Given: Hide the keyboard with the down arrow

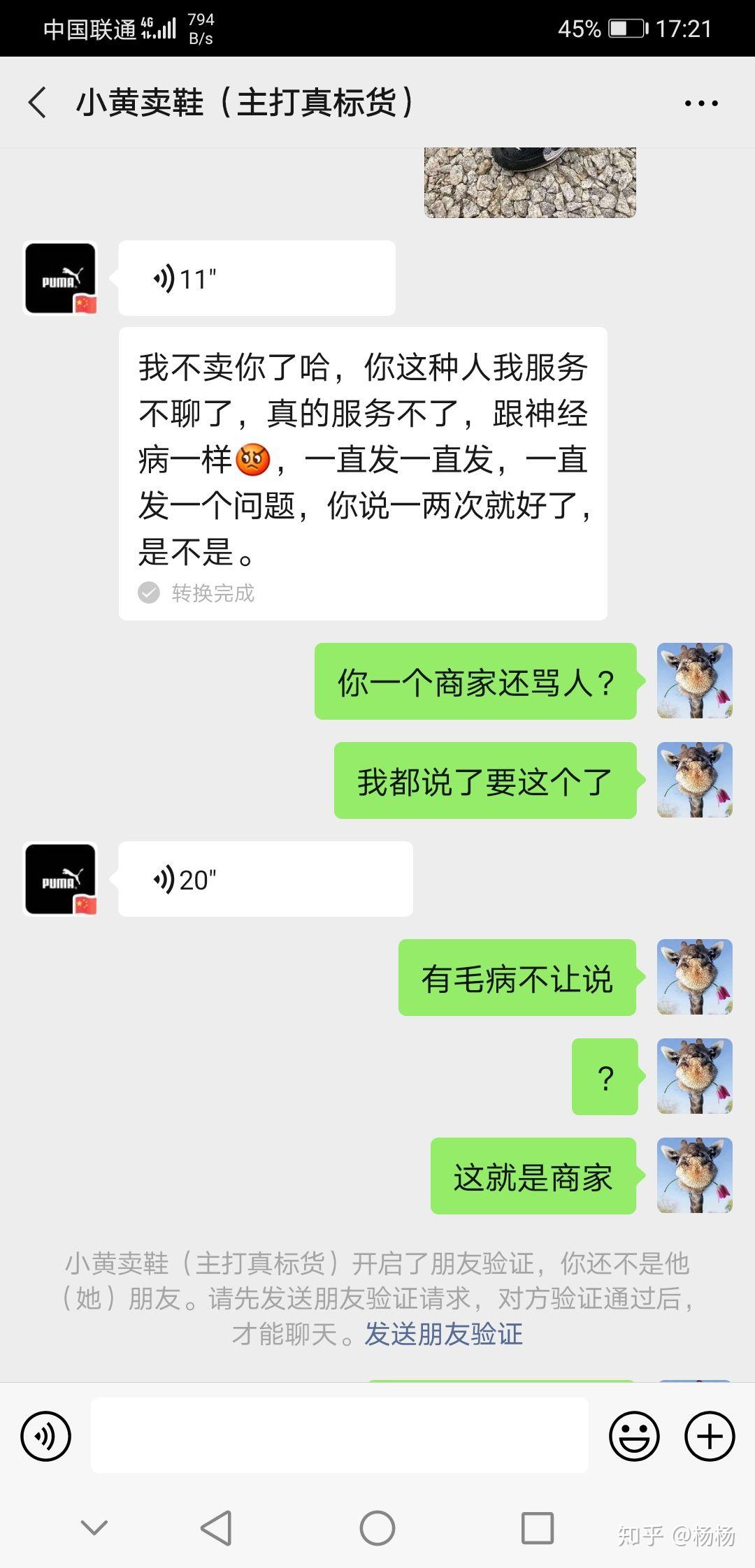Looking at the screenshot, I should click(94, 1527).
